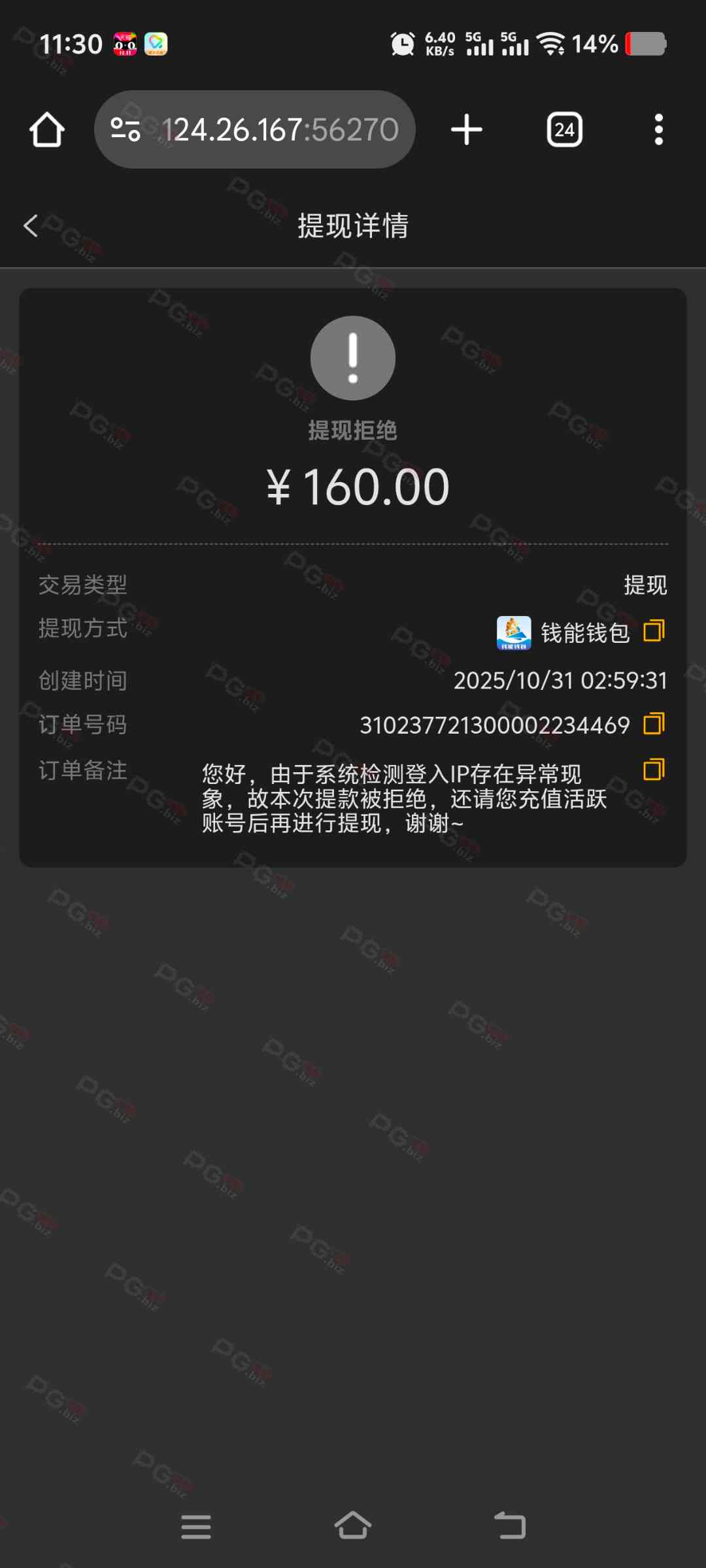
Task: Open a new browser tab
Action: [467, 129]
